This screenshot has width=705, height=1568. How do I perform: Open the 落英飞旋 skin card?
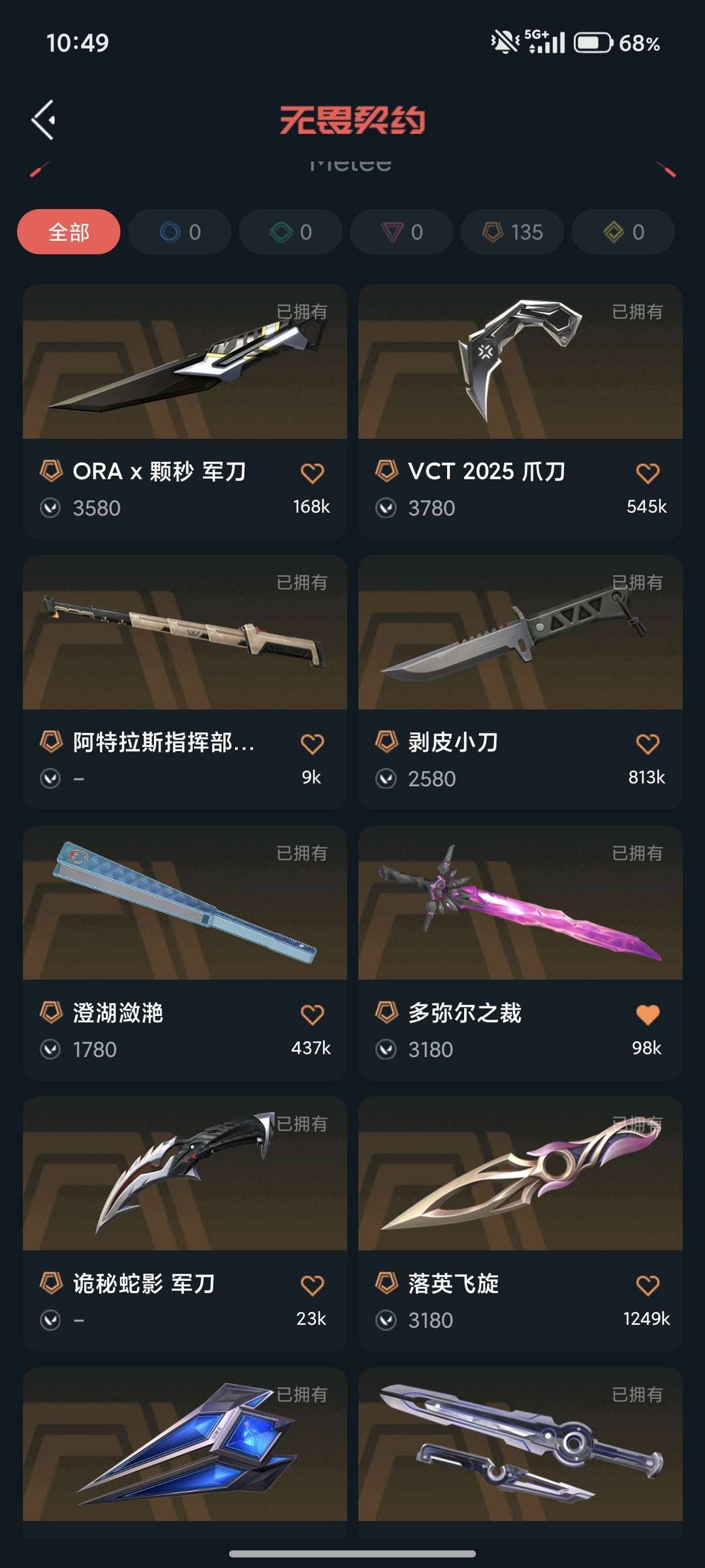coord(520,1175)
